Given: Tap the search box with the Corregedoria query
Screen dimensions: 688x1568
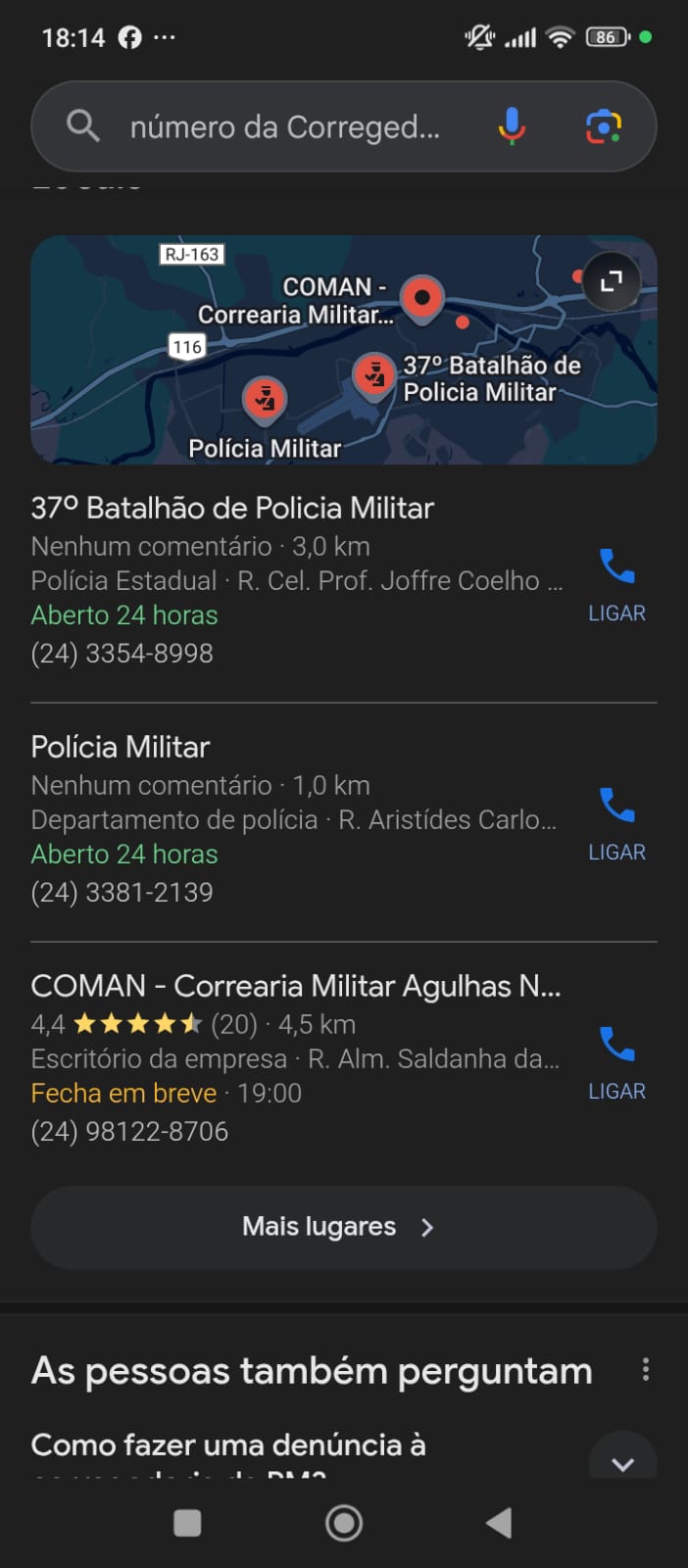Looking at the screenshot, I should (x=284, y=127).
